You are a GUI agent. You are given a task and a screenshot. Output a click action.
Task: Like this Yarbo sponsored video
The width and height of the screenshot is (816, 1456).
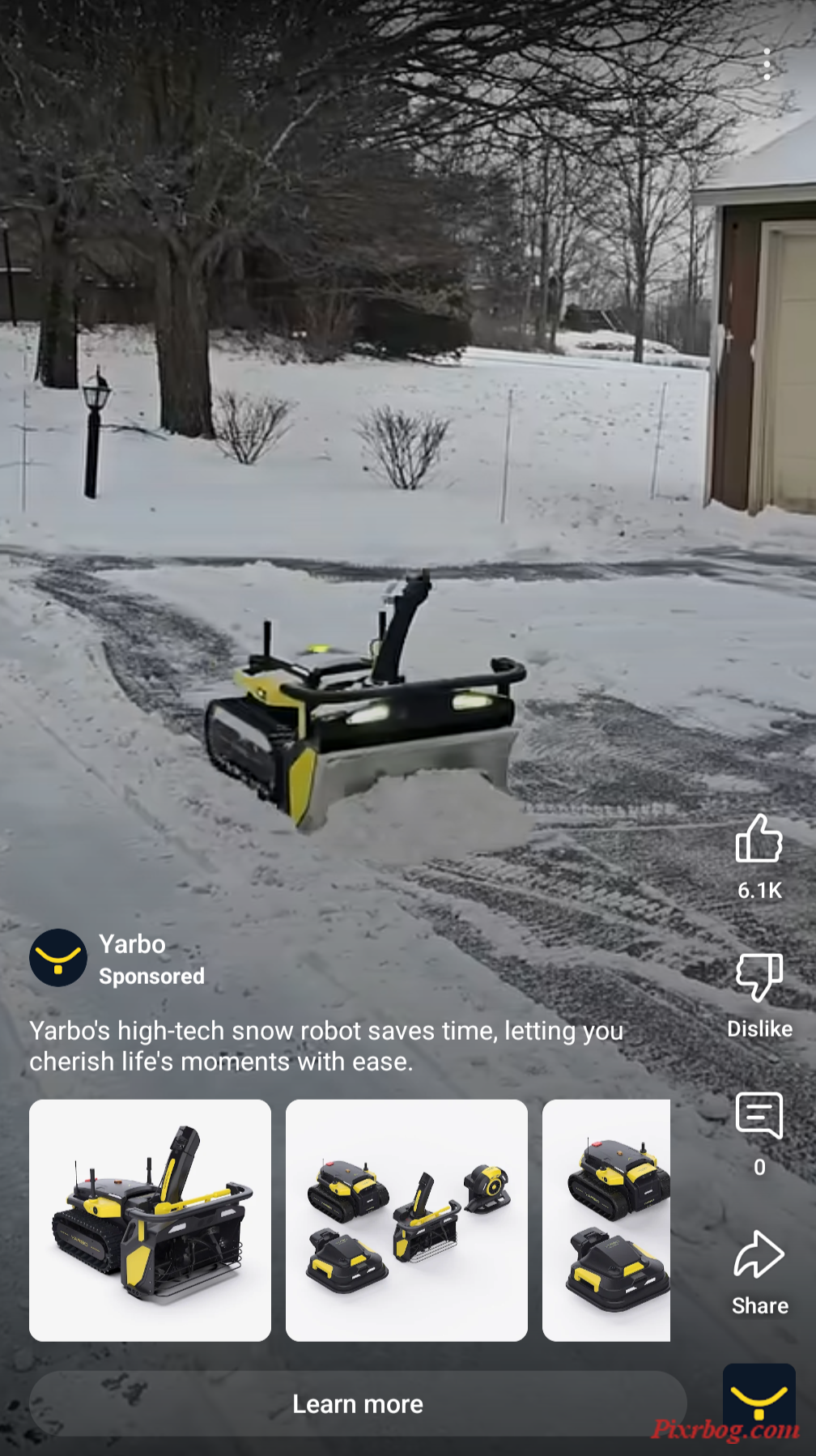point(759,840)
